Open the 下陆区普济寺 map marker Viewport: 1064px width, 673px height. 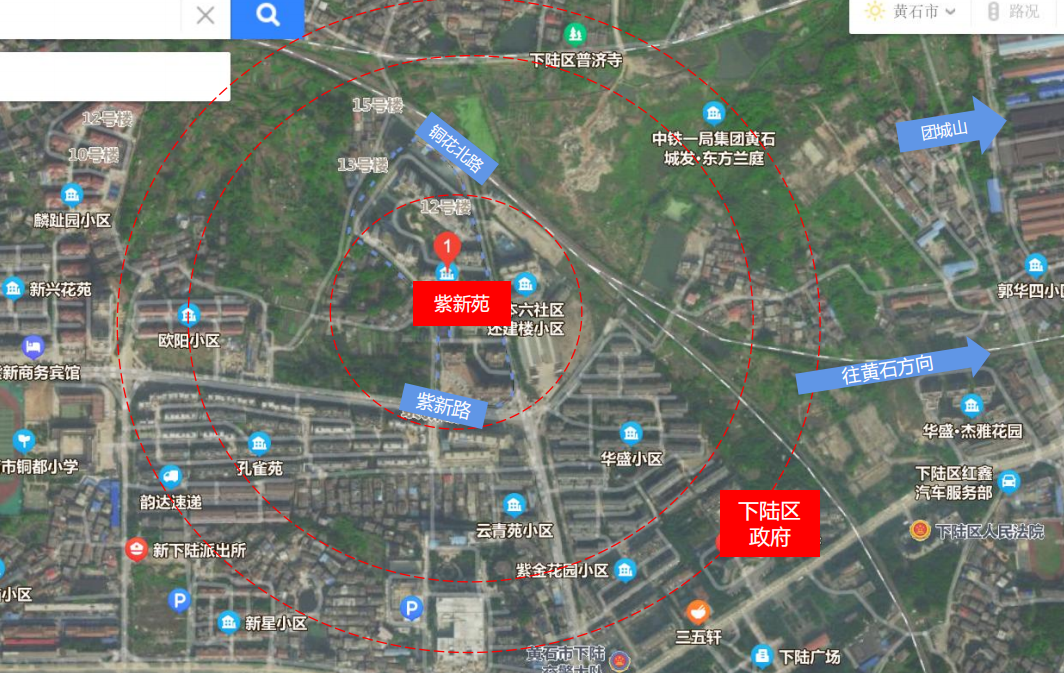click(x=575, y=35)
